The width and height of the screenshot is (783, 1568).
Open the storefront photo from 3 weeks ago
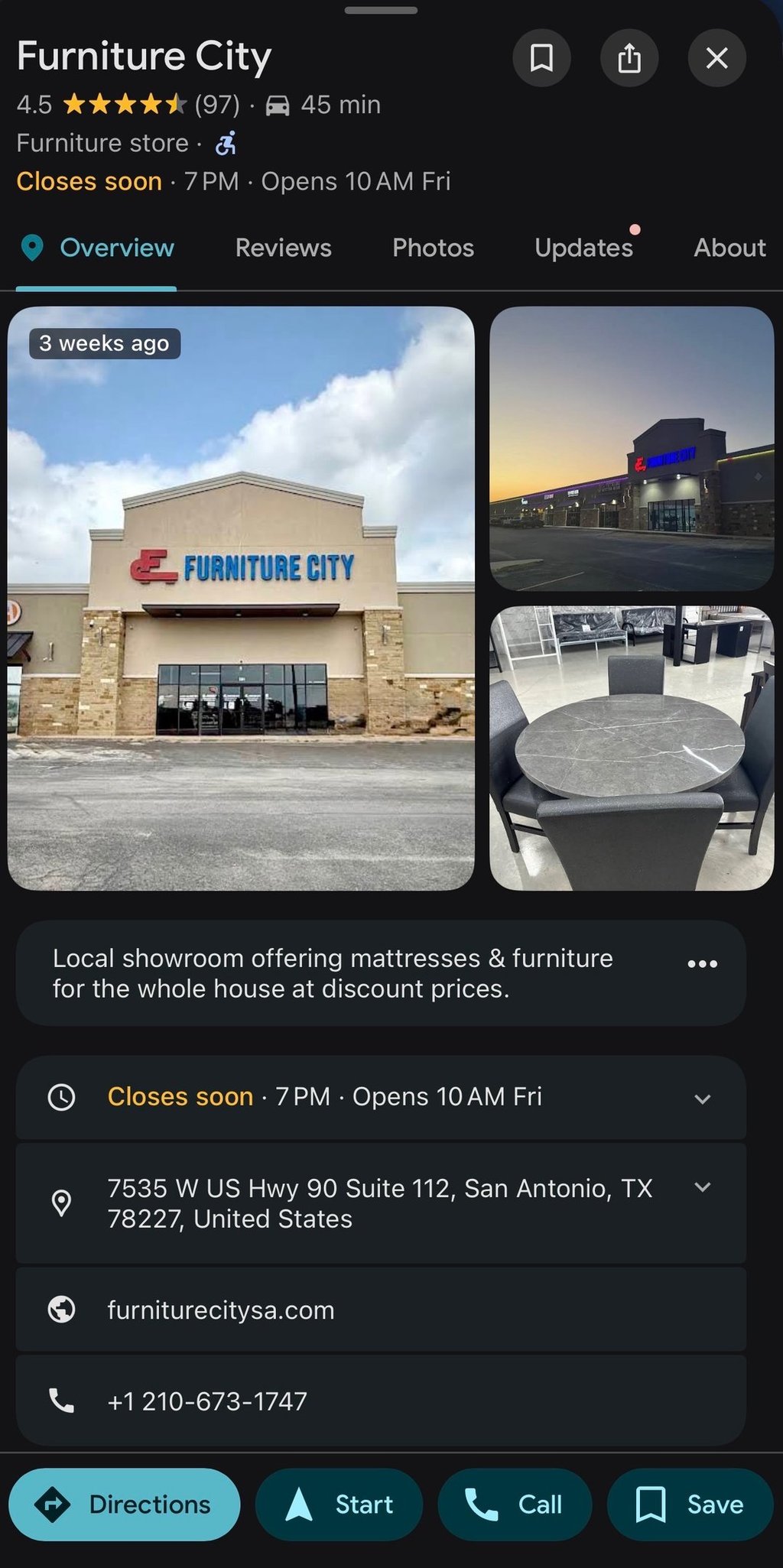pyautogui.click(x=241, y=598)
